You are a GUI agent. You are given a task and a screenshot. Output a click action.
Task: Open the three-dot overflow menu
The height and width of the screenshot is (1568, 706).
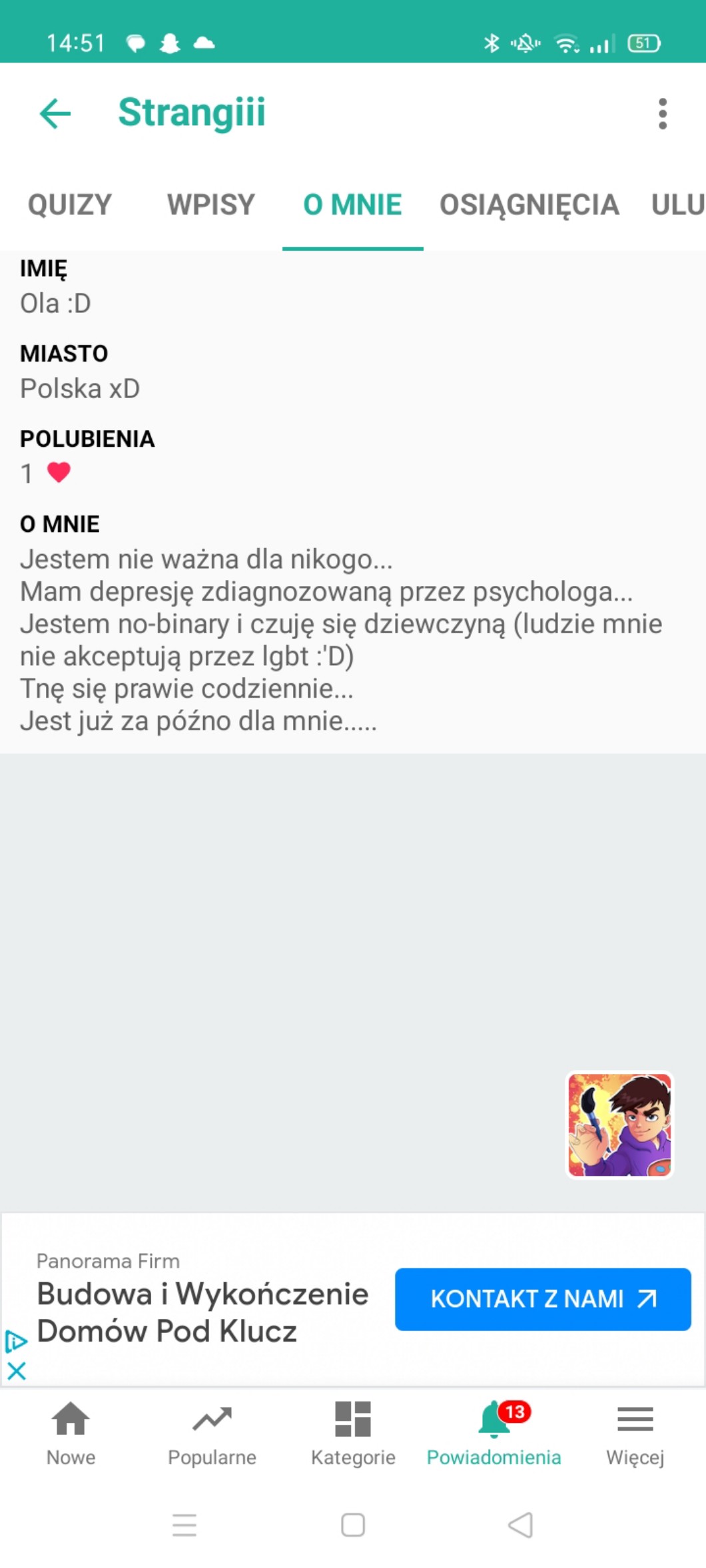662,114
